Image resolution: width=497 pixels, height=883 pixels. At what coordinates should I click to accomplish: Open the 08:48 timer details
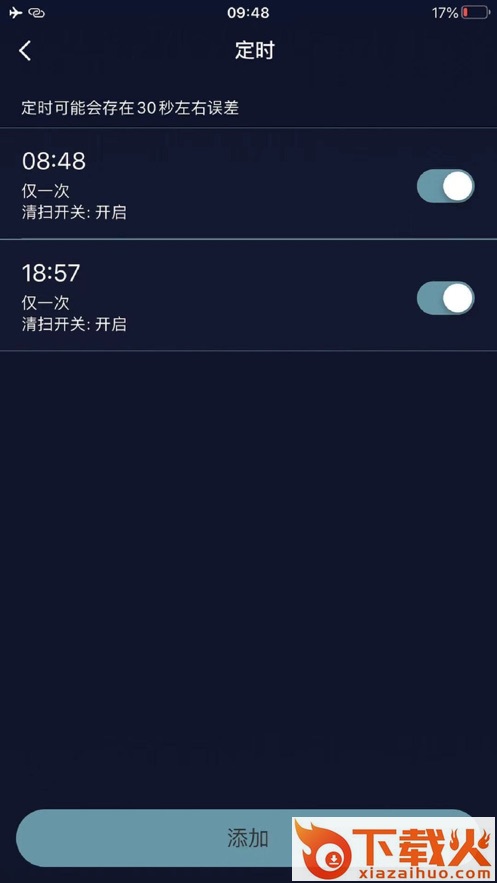tap(248, 183)
